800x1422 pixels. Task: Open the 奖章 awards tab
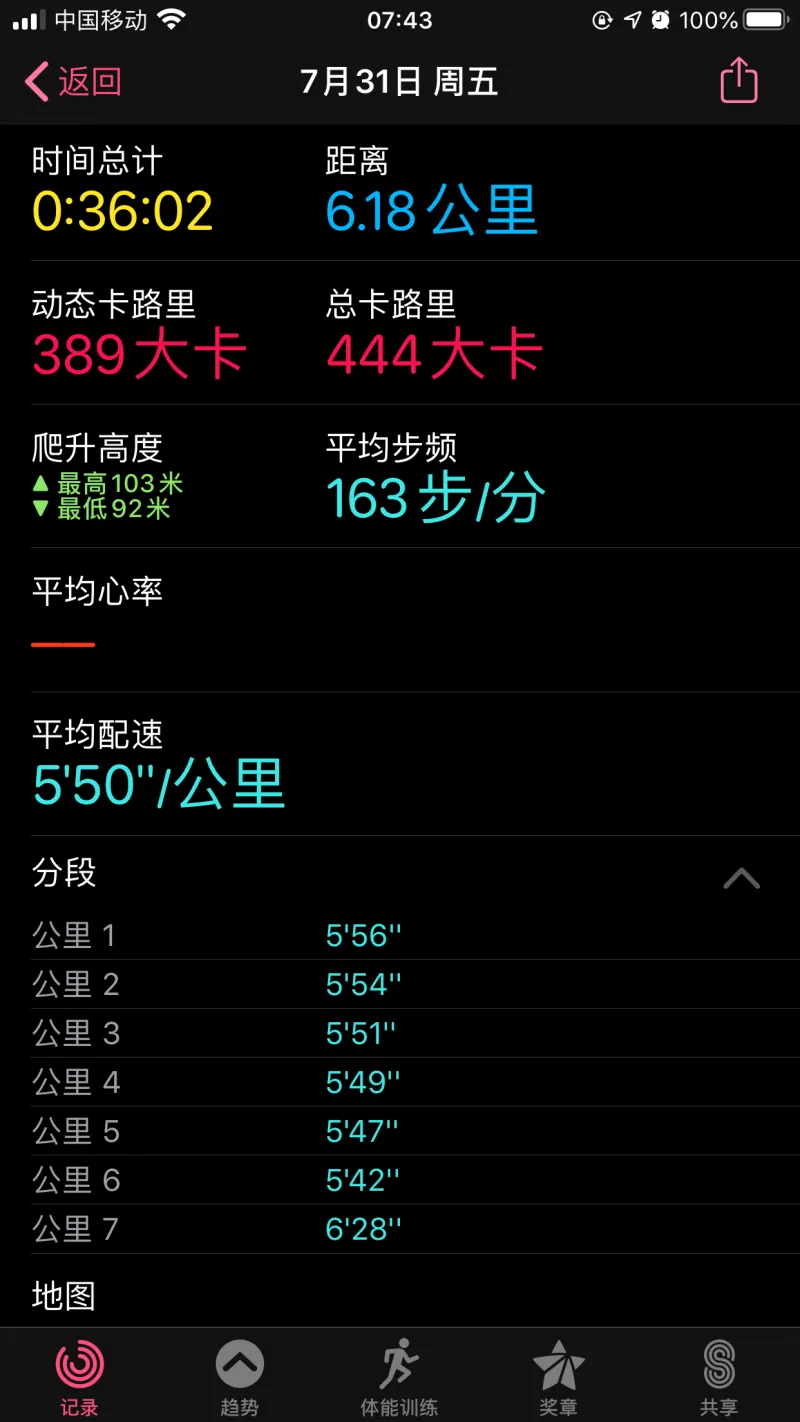click(x=558, y=1378)
